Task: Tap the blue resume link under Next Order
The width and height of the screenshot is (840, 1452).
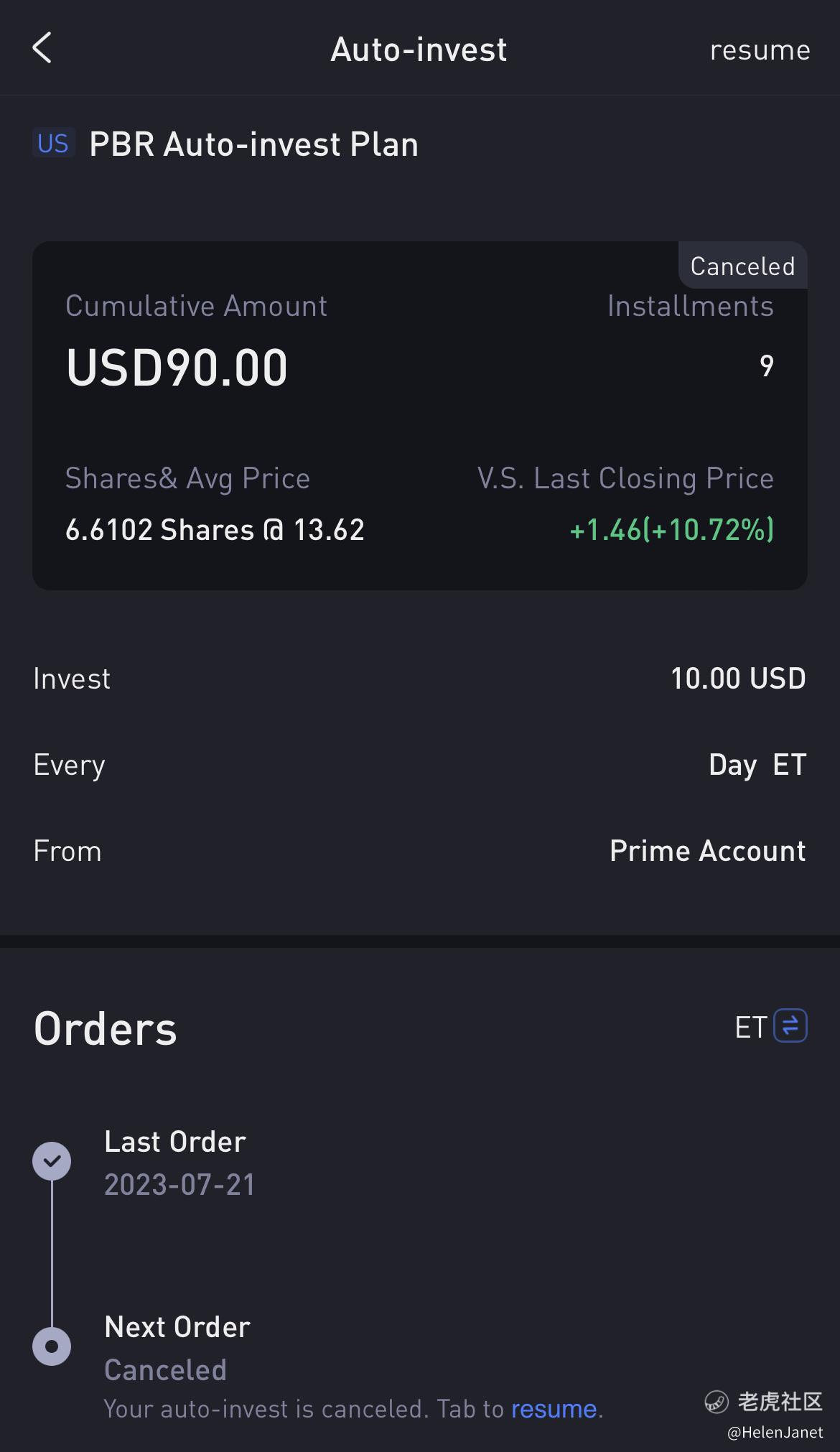Action: coord(554,1409)
